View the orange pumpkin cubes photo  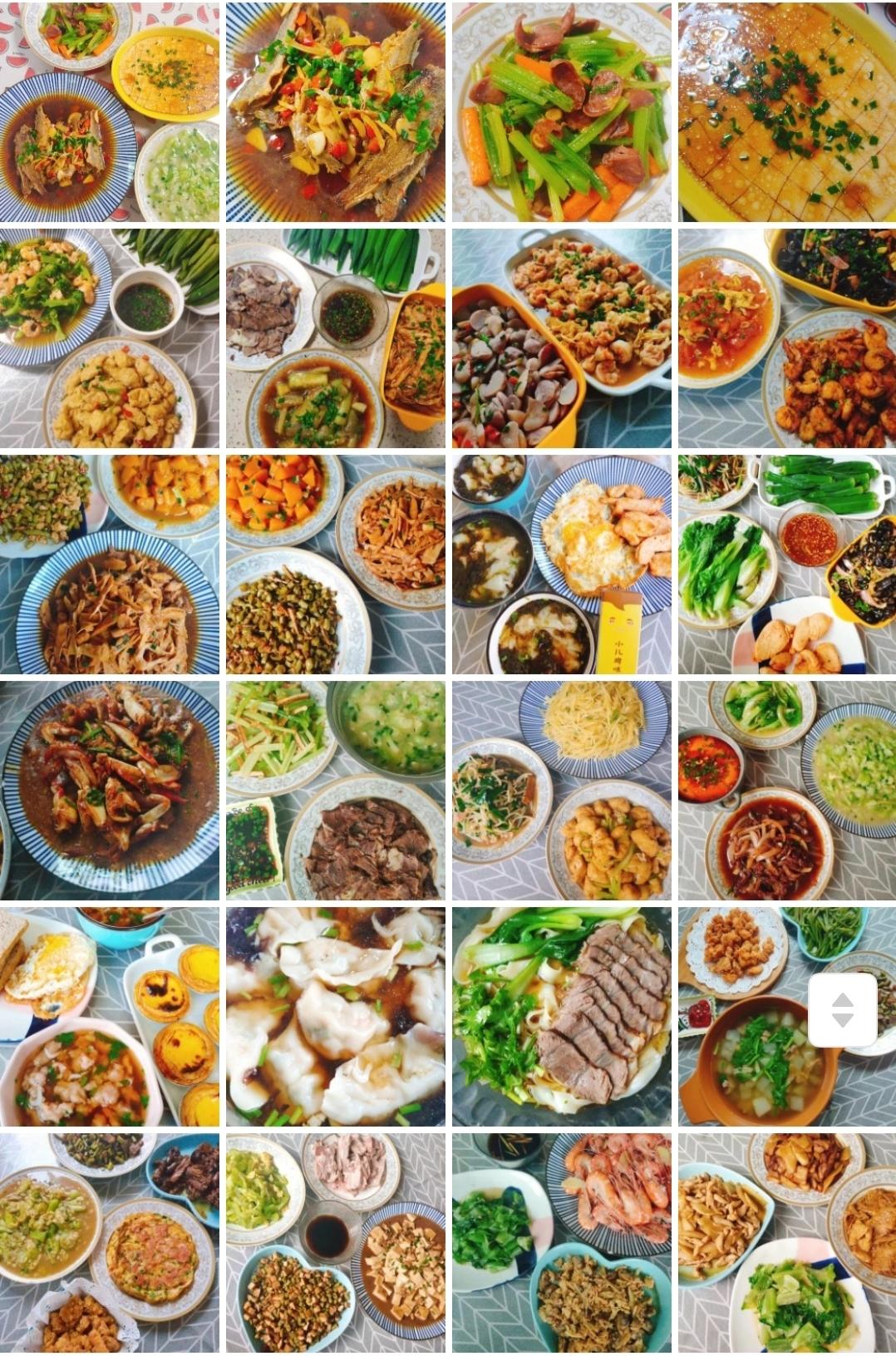click(335, 565)
